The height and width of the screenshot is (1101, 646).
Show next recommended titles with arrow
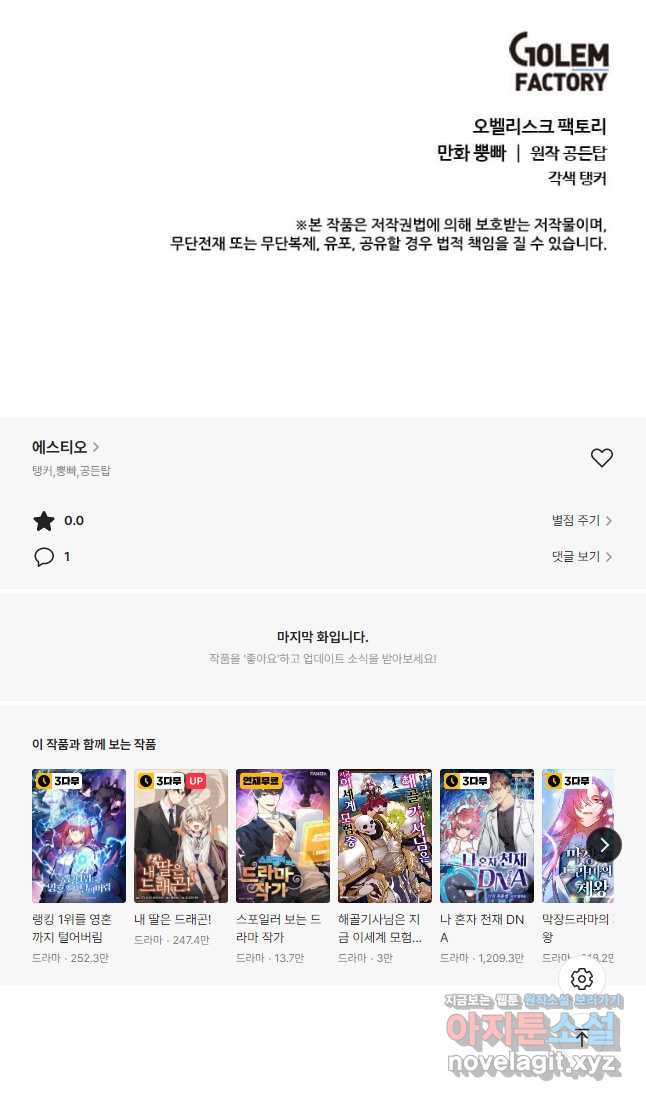click(x=604, y=845)
